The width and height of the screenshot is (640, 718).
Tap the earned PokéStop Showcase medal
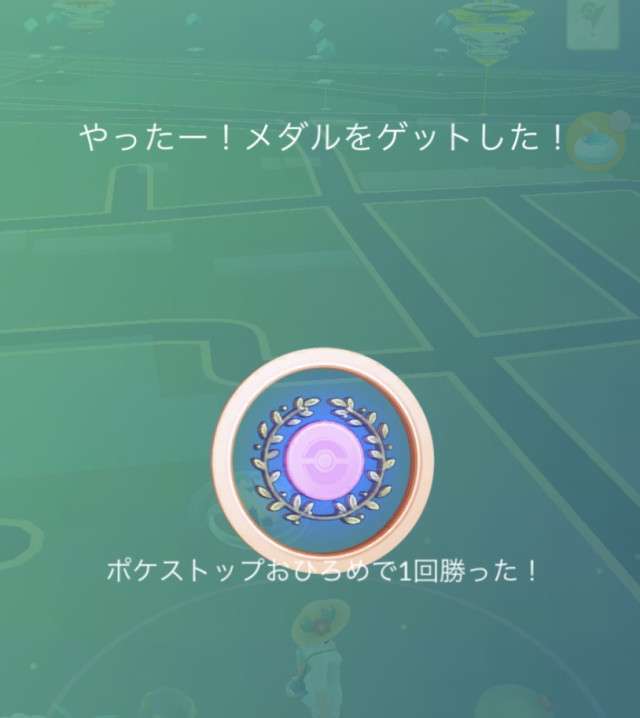point(321,456)
